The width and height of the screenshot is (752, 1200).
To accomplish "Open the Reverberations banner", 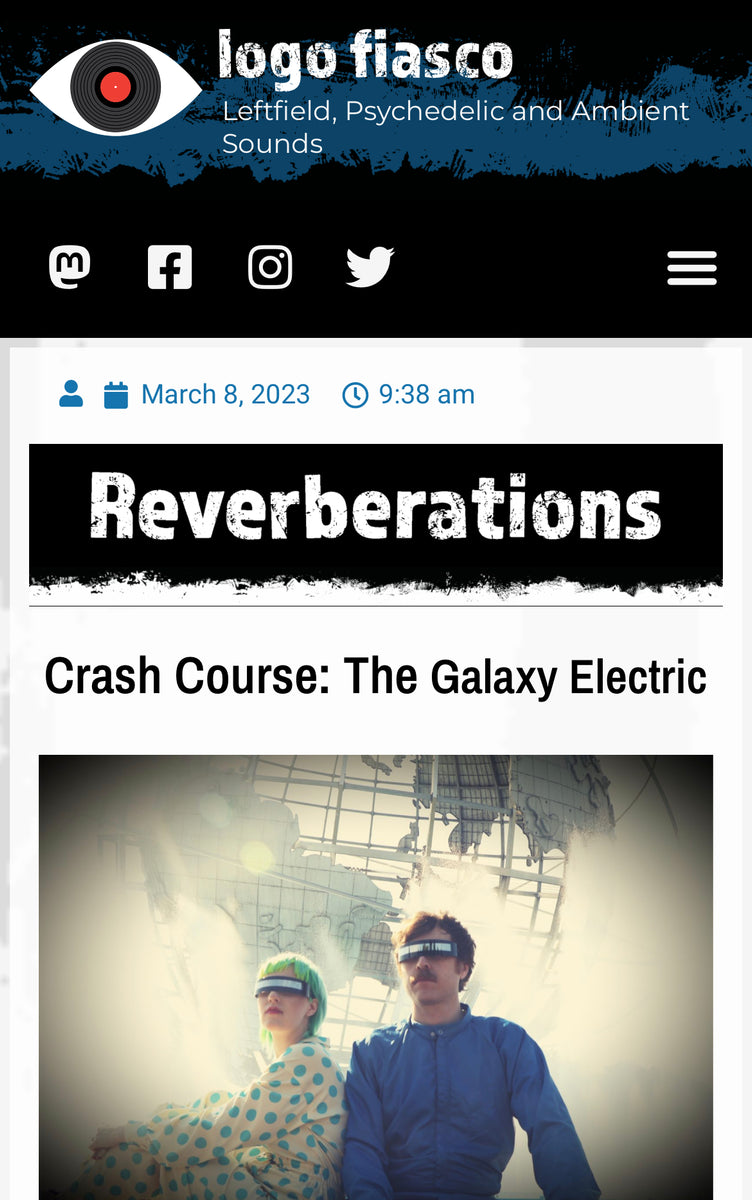I will click(376, 515).
